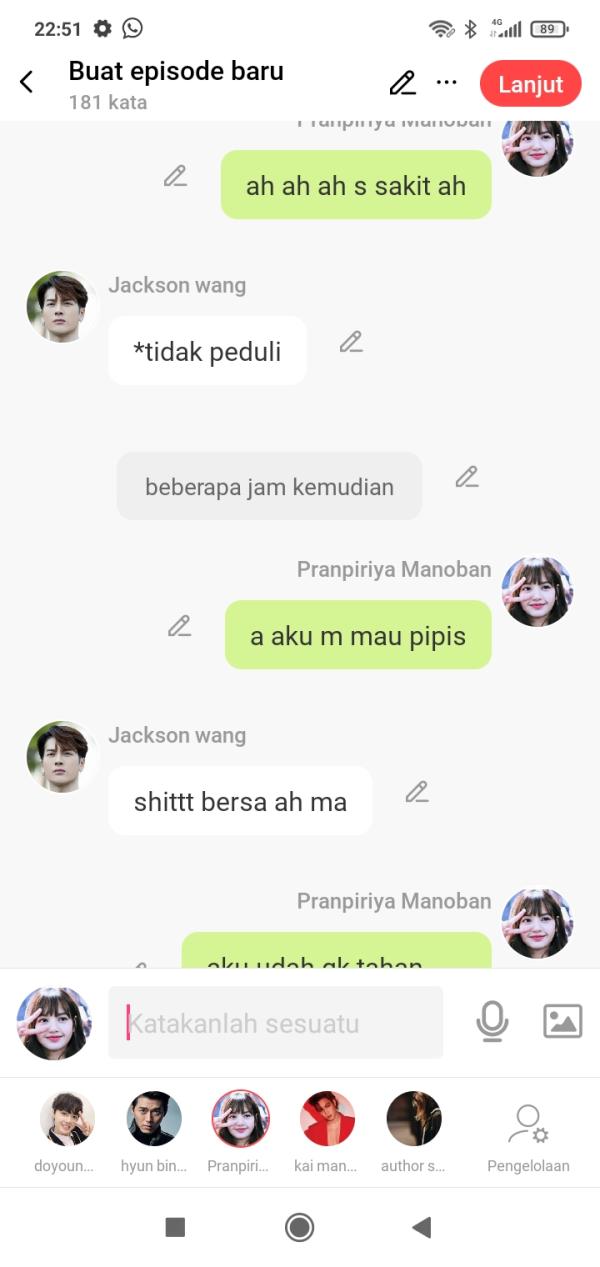The width and height of the screenshot is (600, 1267).
Task: Edit the "shittt bersa ah ma" message
Action: (417, 793)
